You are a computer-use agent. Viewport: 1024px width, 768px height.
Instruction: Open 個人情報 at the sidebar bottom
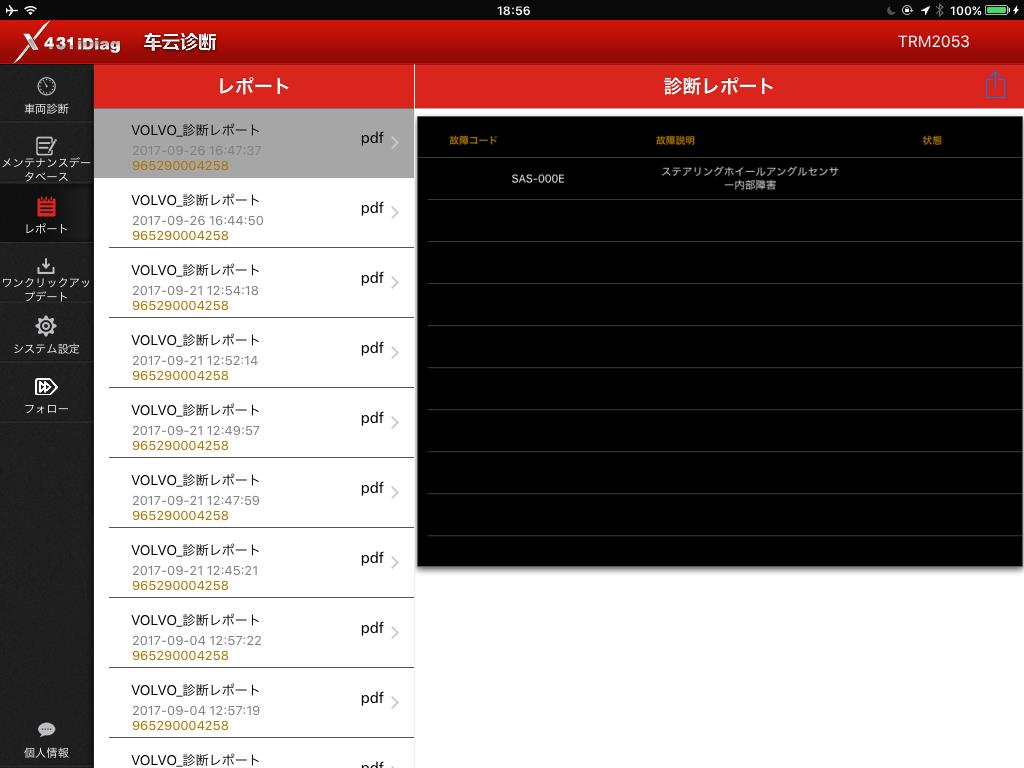click(46, 740)
